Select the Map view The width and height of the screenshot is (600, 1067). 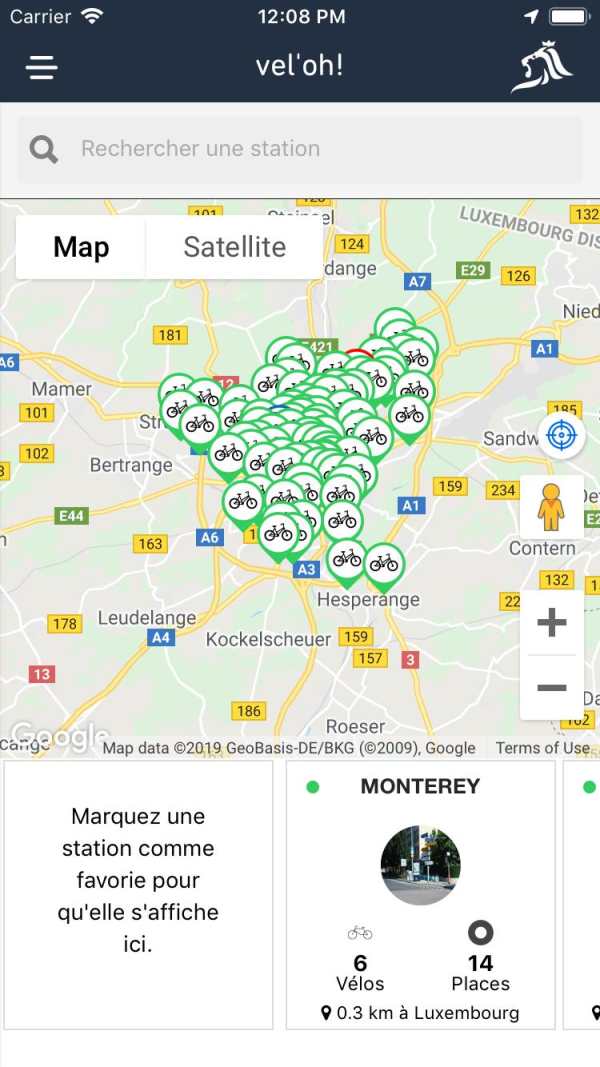[81, 247]
